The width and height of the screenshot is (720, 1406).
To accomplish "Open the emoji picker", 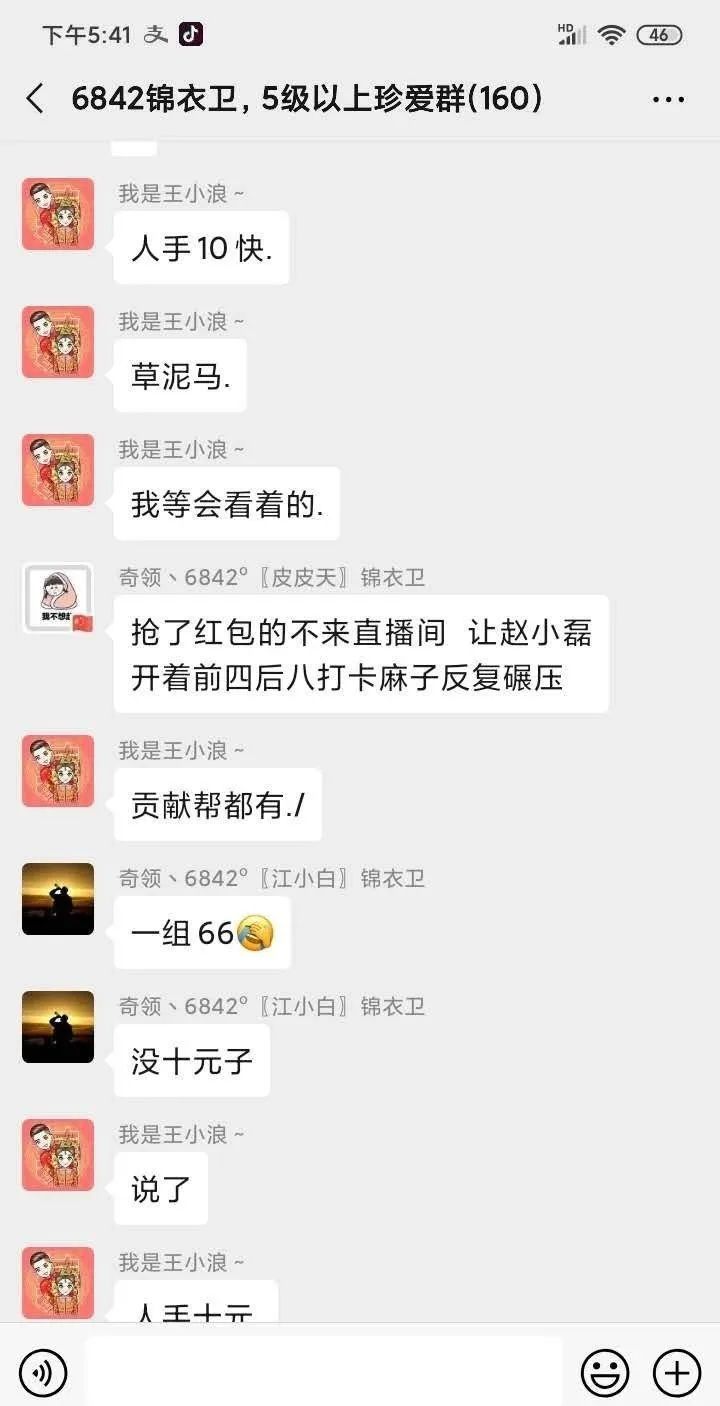I will (605, 1372).
